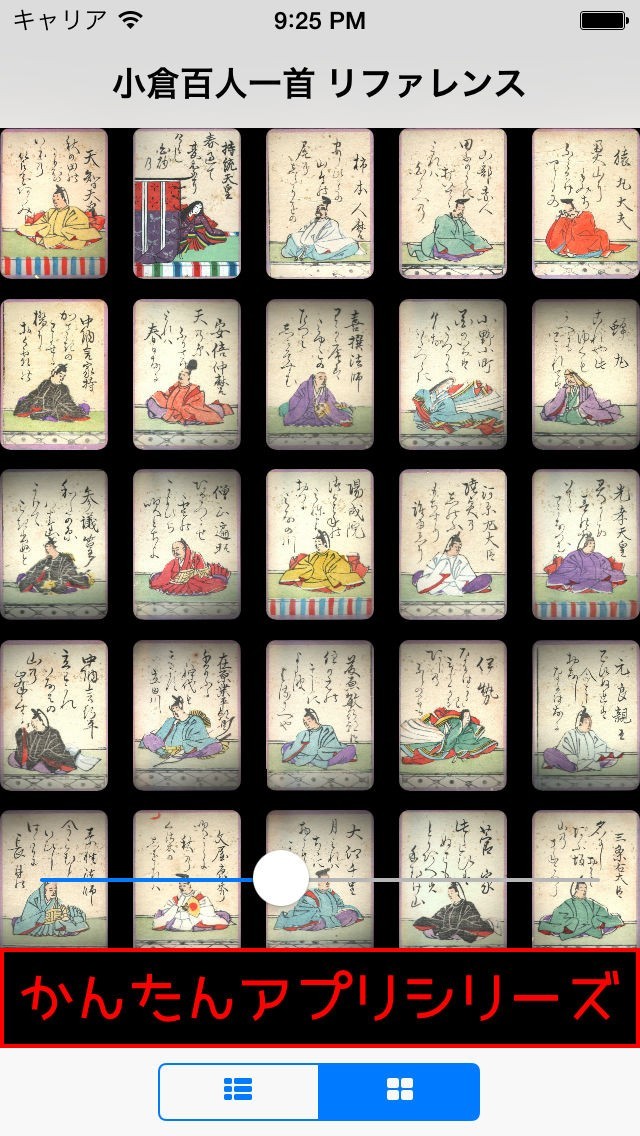Image resolution: width=640 pixels, height=1136 pixels.
Task: Select the 山部赤人 card
Action: tap(453, 204)
